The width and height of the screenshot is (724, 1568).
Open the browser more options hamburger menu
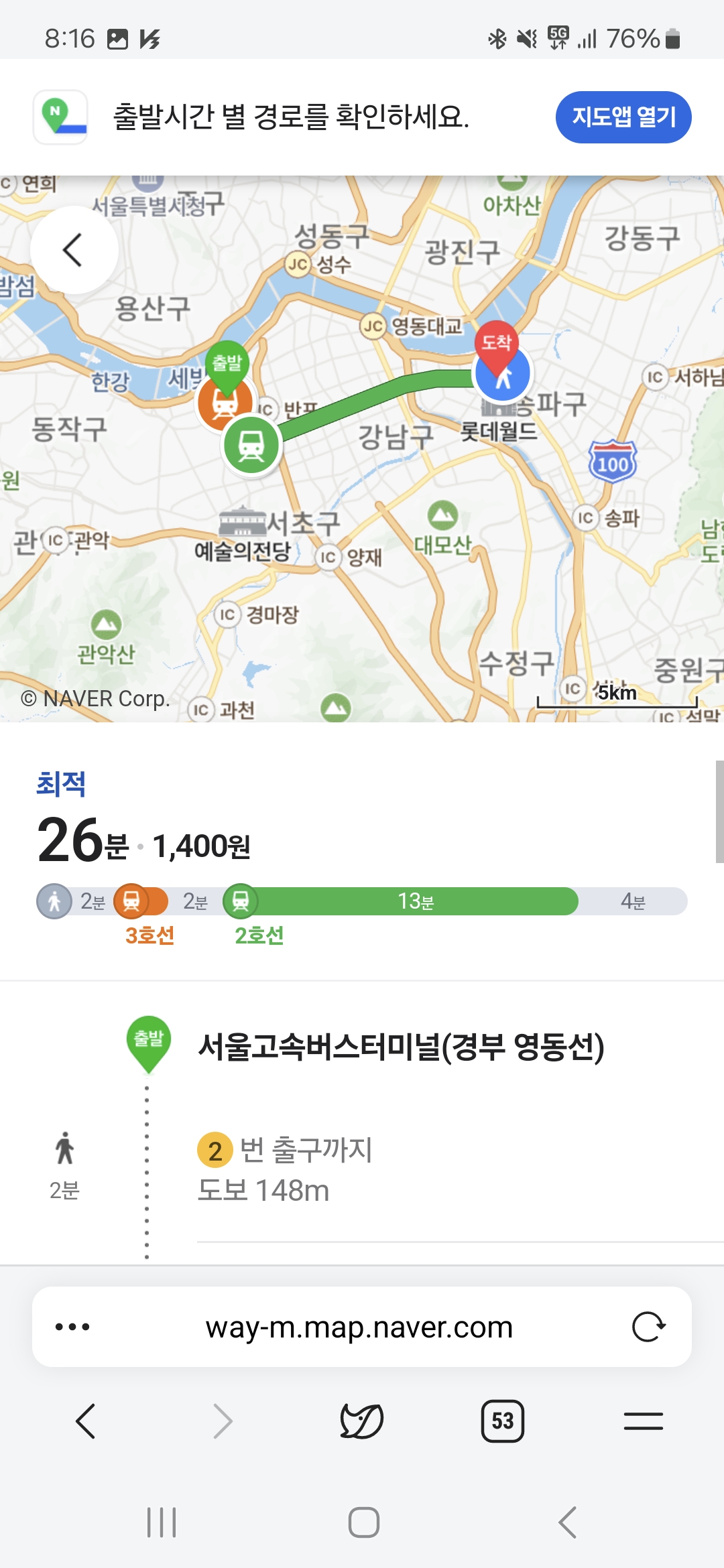tap(643, 1421)
